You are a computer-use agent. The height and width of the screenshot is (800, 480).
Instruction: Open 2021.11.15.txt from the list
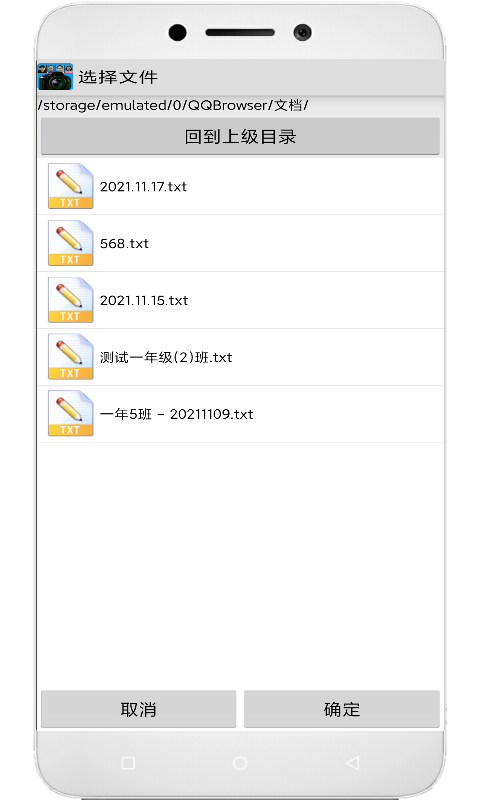(x=240, y=300)
